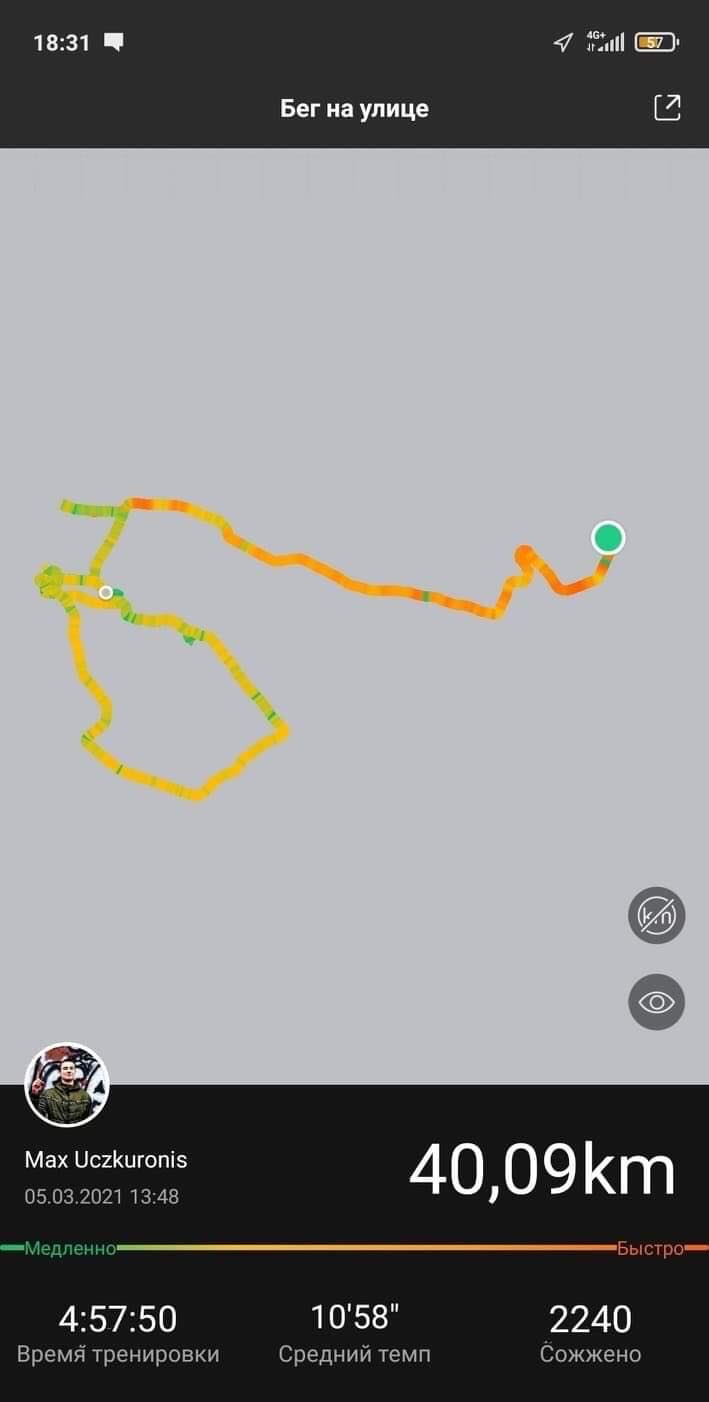The width and height of the screenshot is (709, 1402).
Task: Toggle map visibility with the eye icon
Action: tap(657, 1002)
